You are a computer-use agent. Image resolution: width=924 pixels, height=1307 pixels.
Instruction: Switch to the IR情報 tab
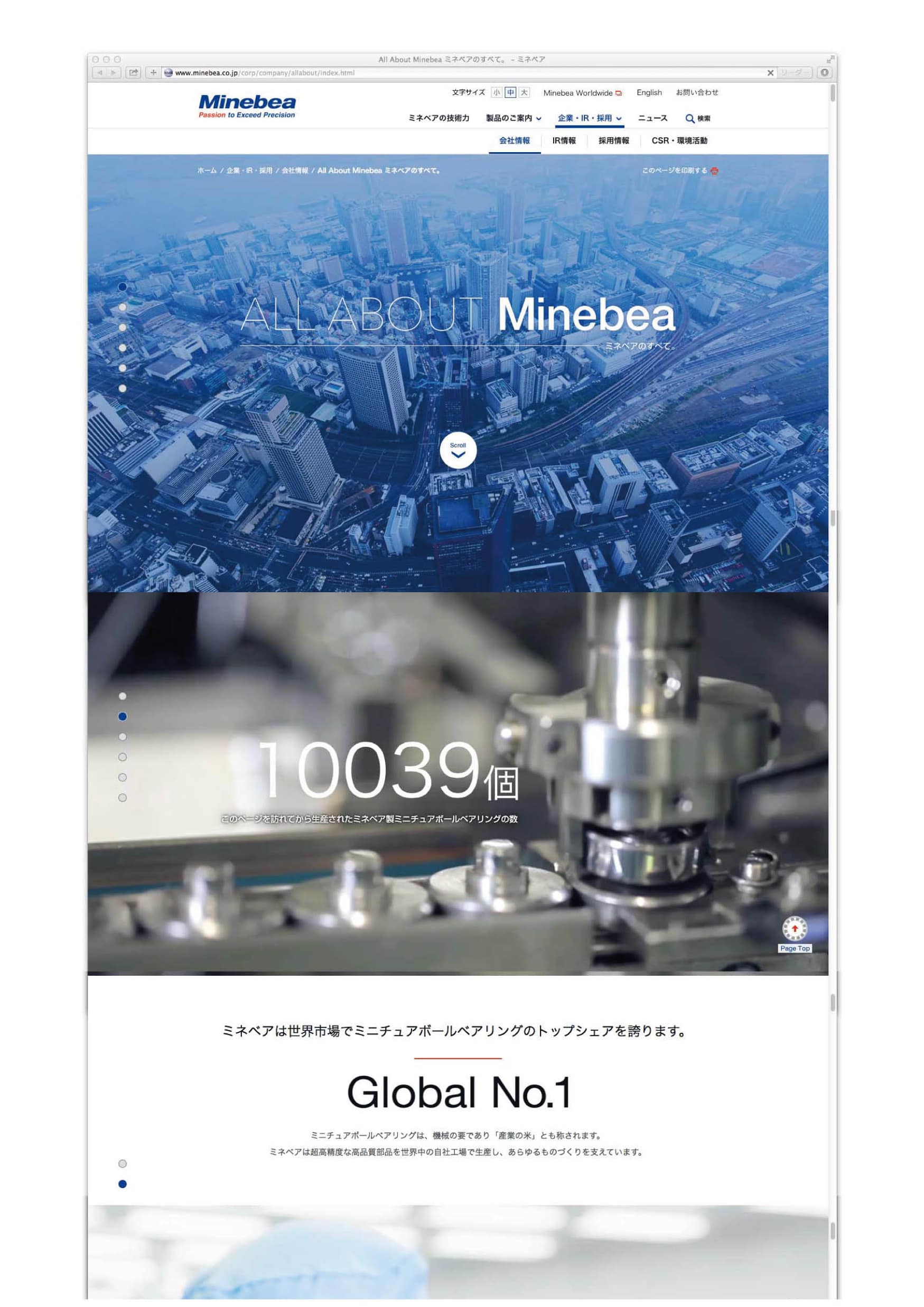click(564, 141)
